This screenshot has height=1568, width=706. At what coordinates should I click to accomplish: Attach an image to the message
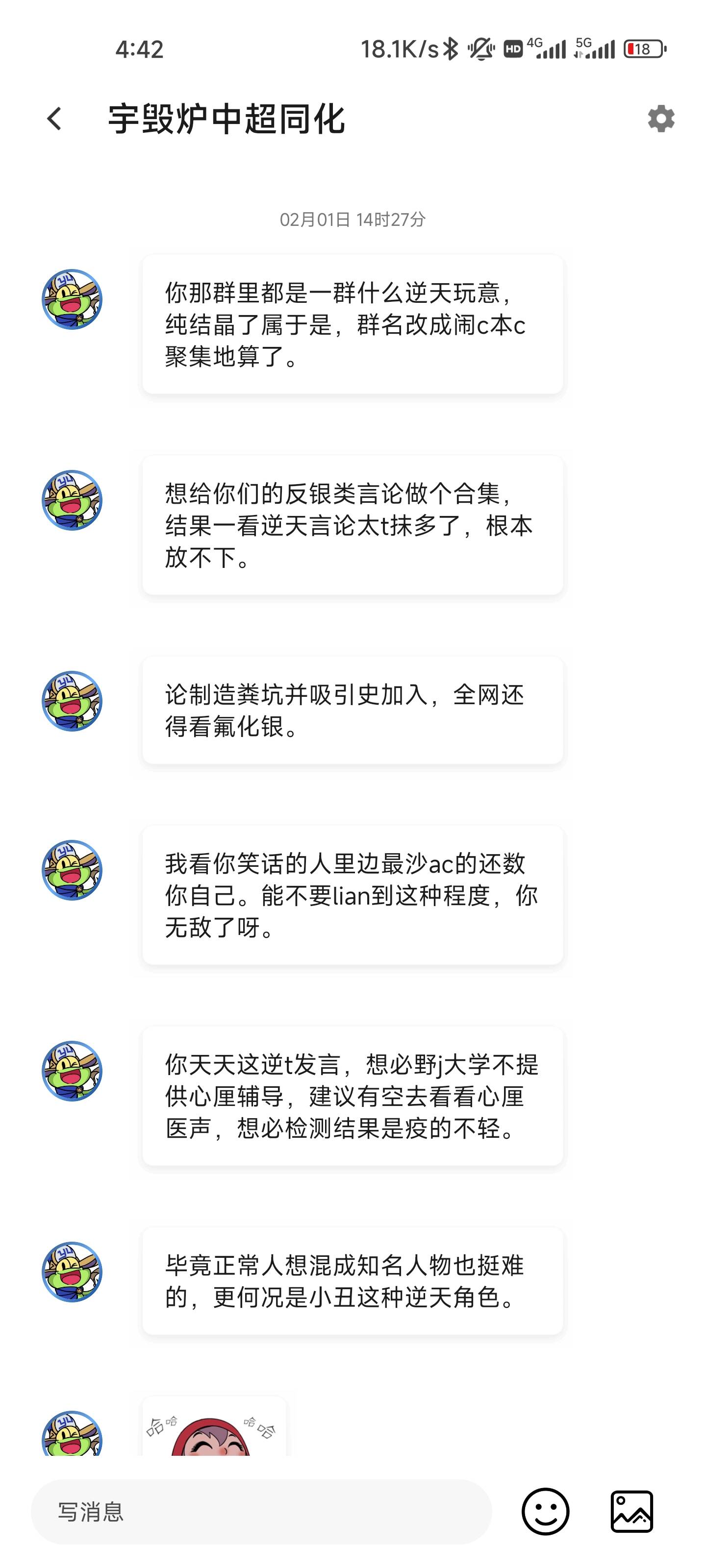631,1511
